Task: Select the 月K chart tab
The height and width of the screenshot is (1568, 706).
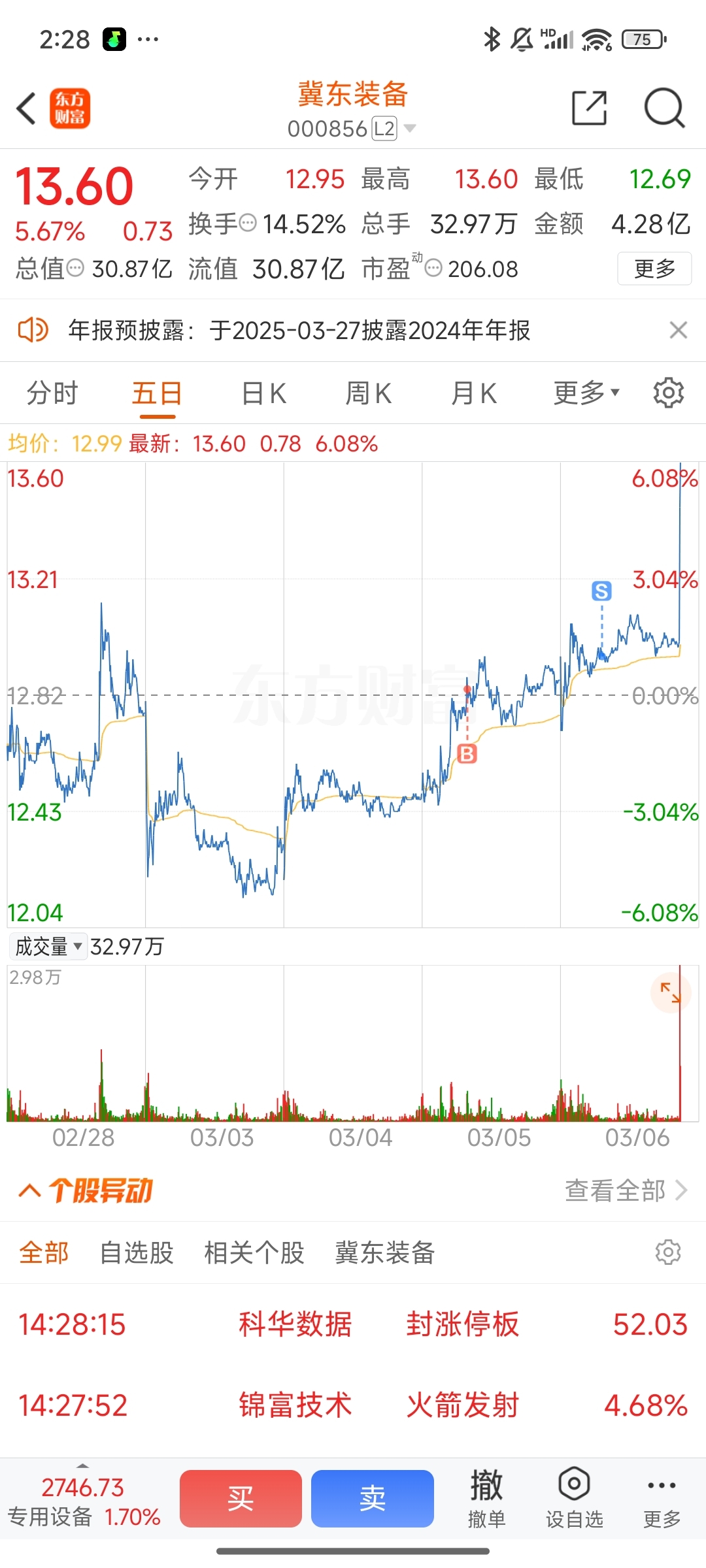Action: tap(474, 393)
